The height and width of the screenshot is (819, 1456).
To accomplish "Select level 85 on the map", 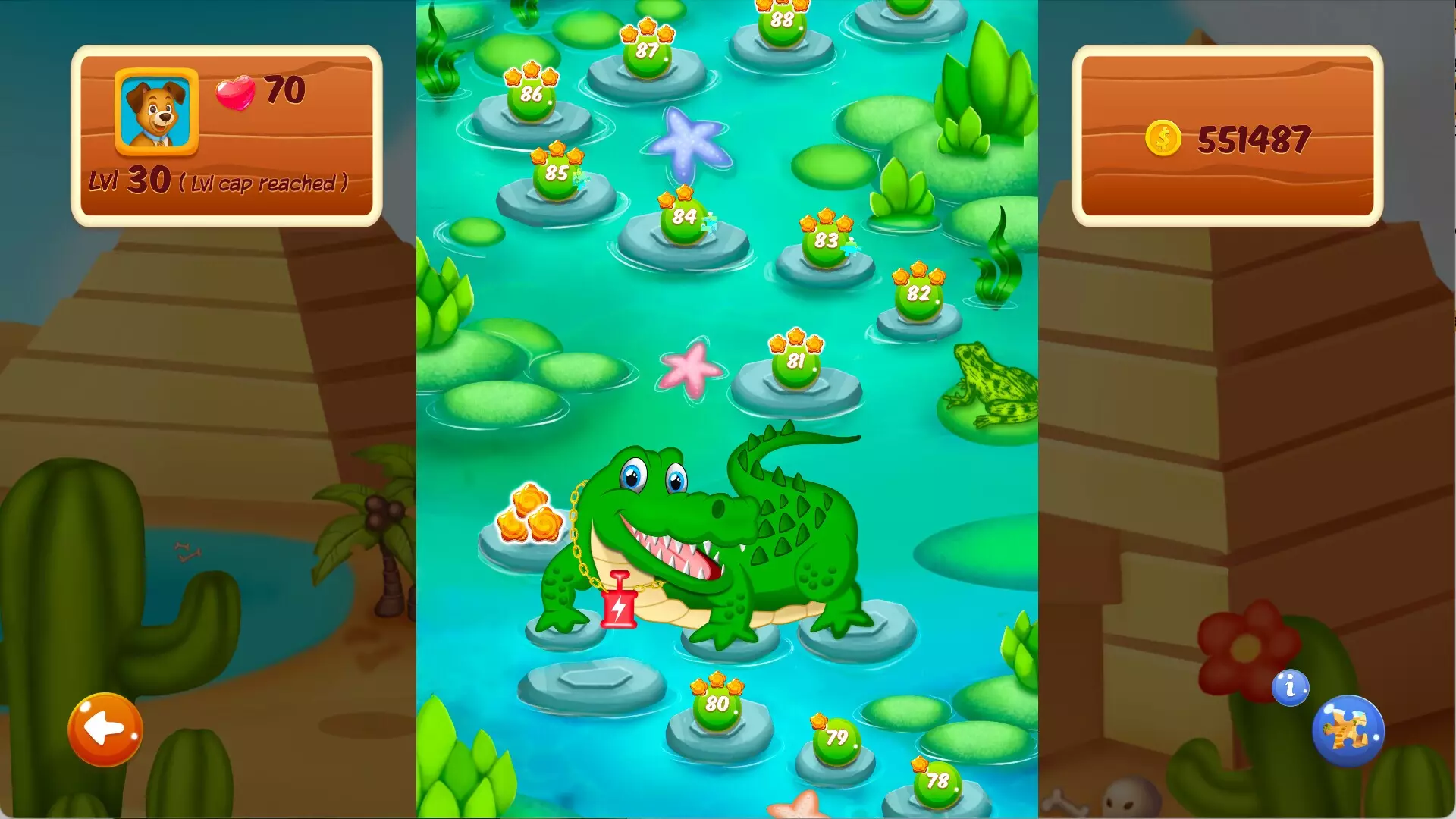I will (x=557, y=174).
